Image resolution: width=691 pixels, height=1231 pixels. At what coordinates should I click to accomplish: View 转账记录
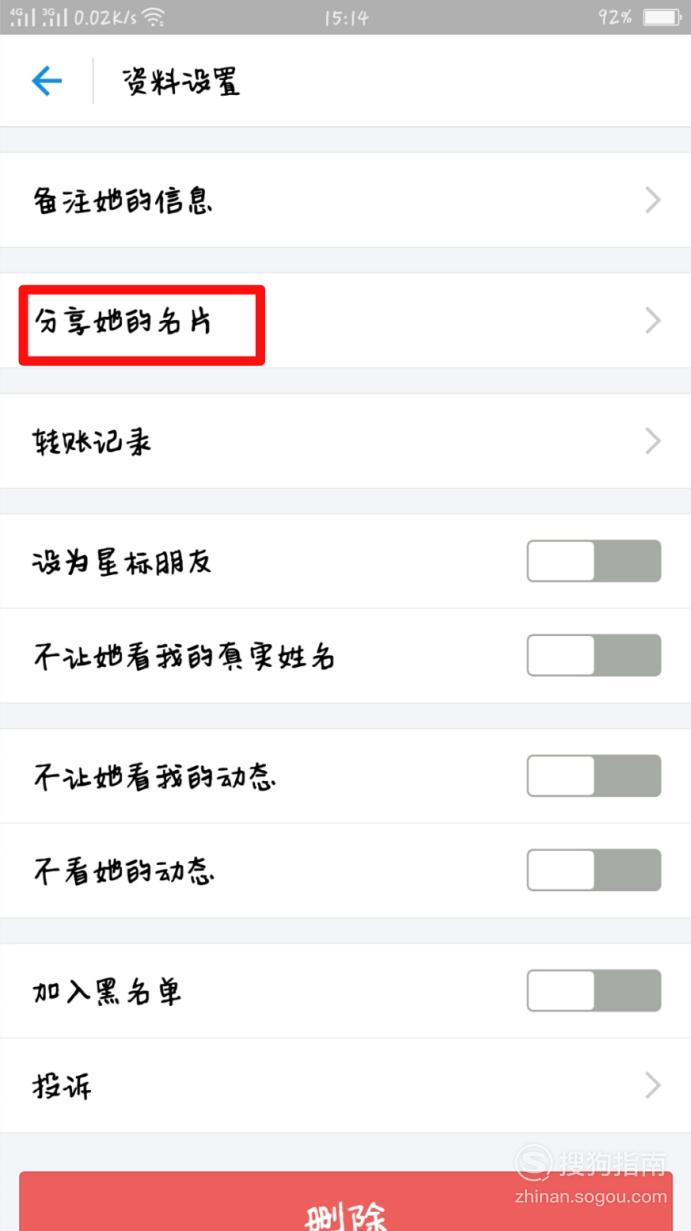[345, 441]
